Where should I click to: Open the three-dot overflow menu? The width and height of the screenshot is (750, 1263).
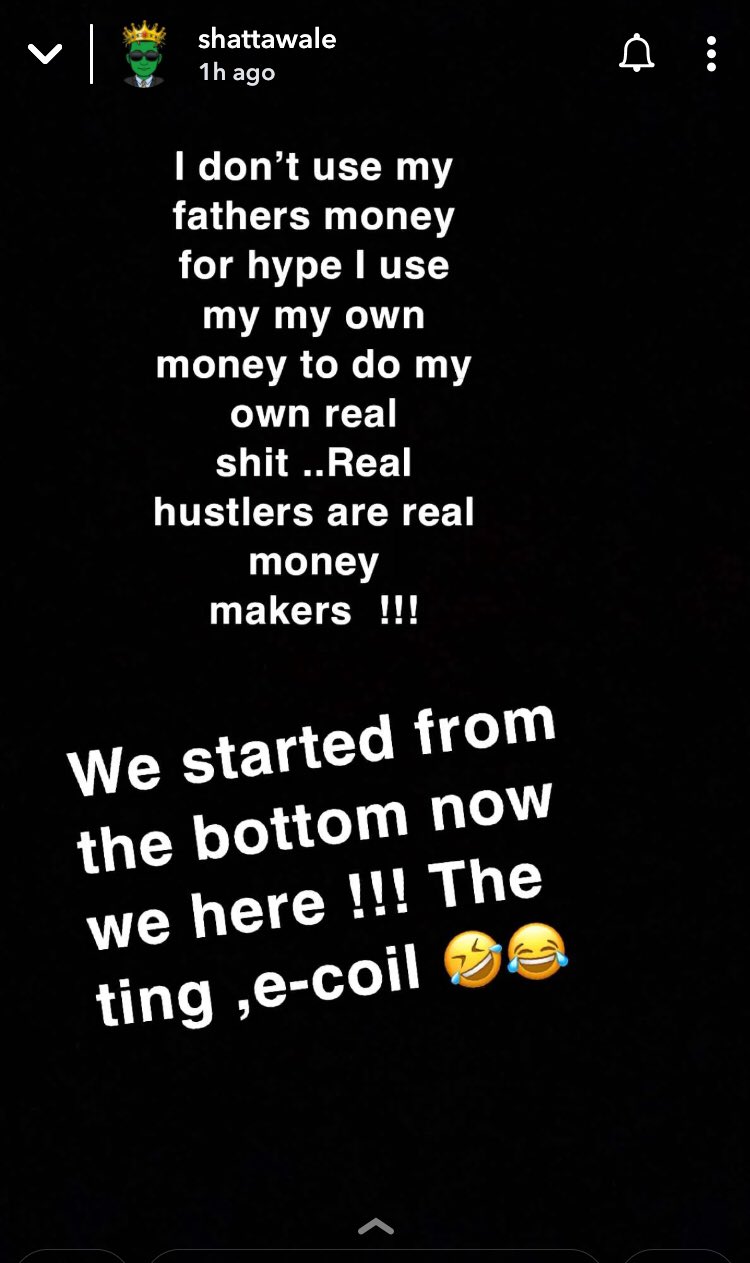pyautogui.click(x=711, y=54)
